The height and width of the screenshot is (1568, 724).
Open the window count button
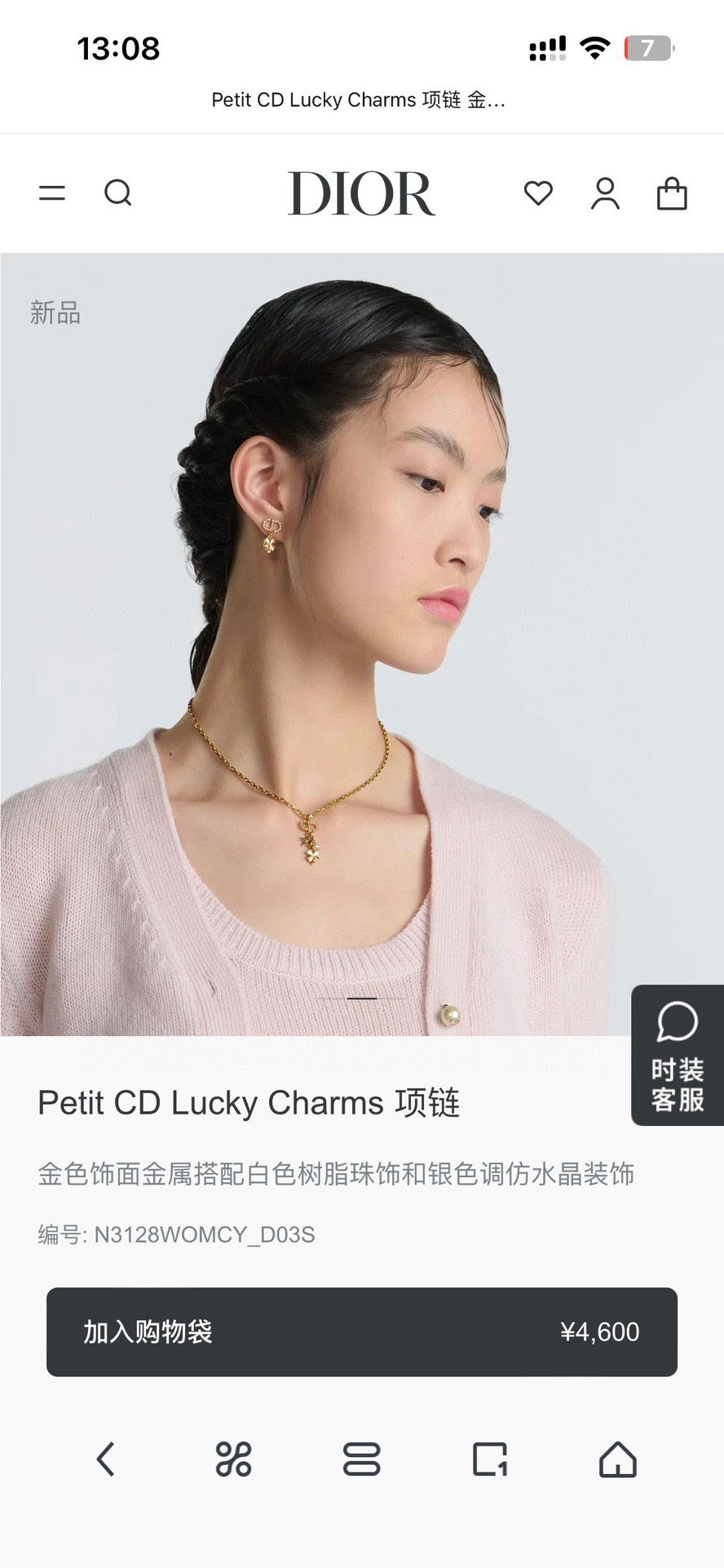[490, 1459]
